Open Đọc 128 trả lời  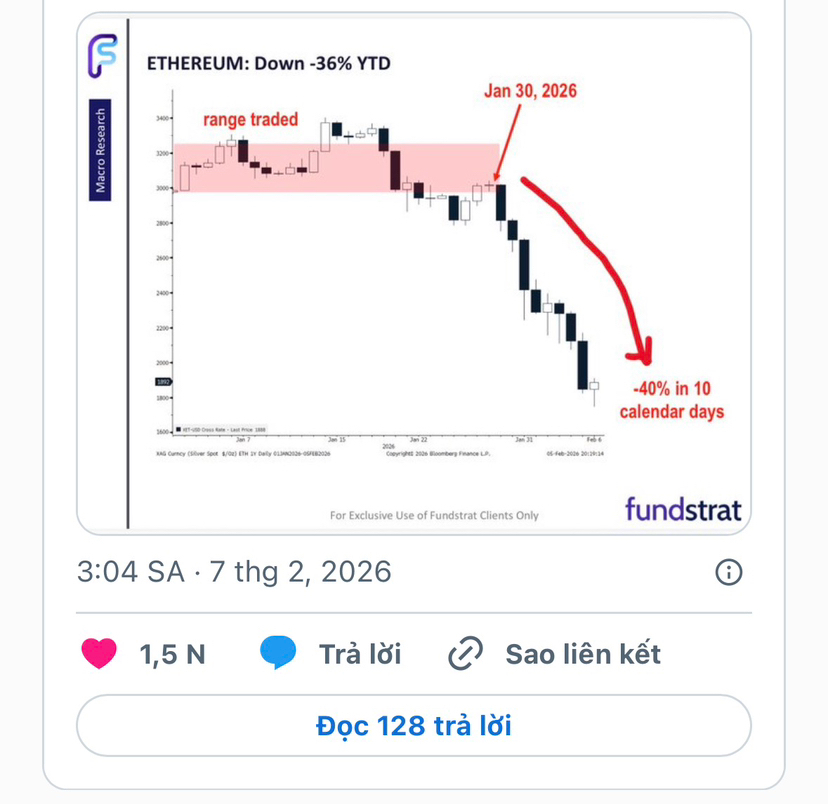(x=413, y=725)
